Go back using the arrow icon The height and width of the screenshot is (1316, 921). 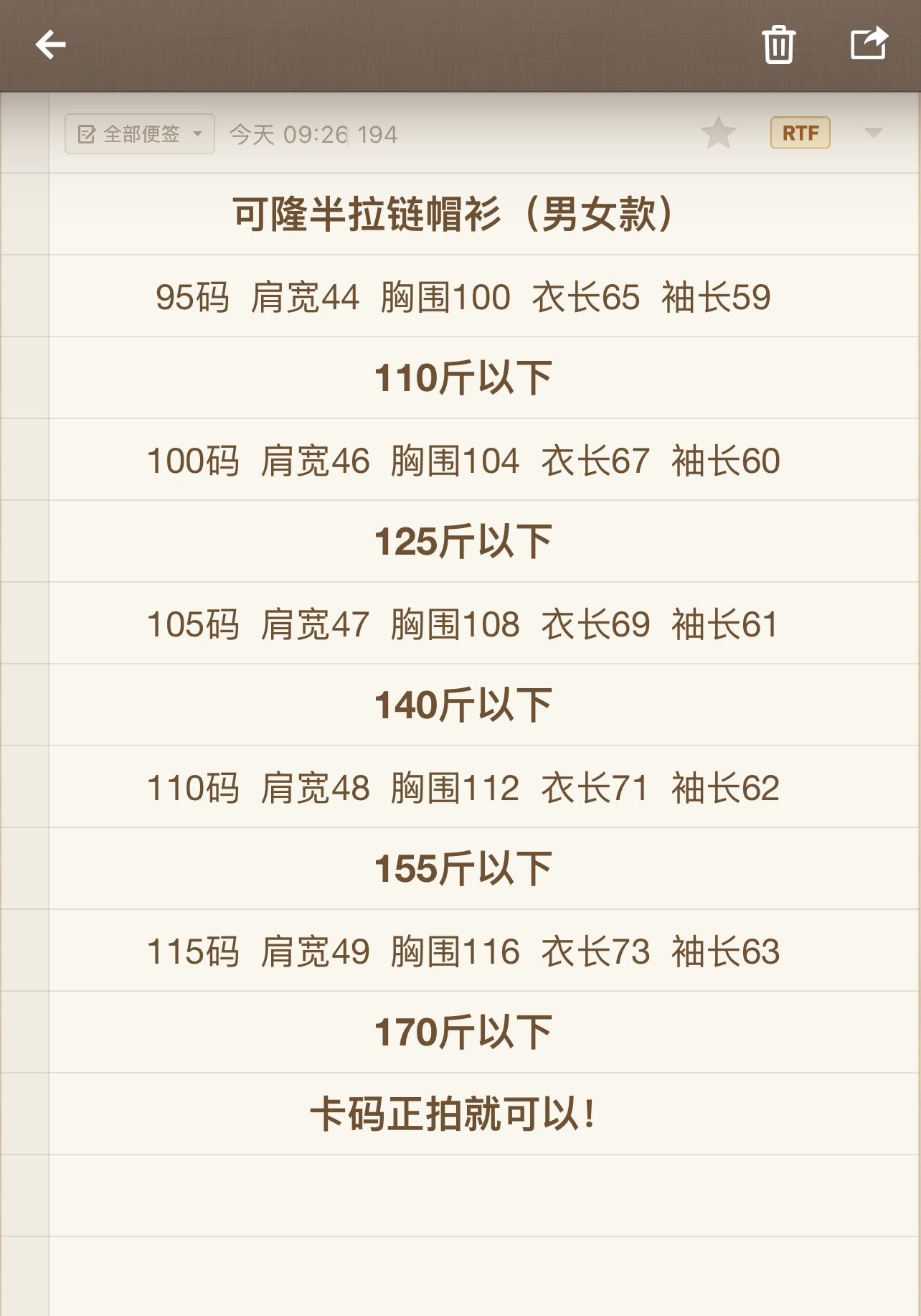tap(50, 44)
